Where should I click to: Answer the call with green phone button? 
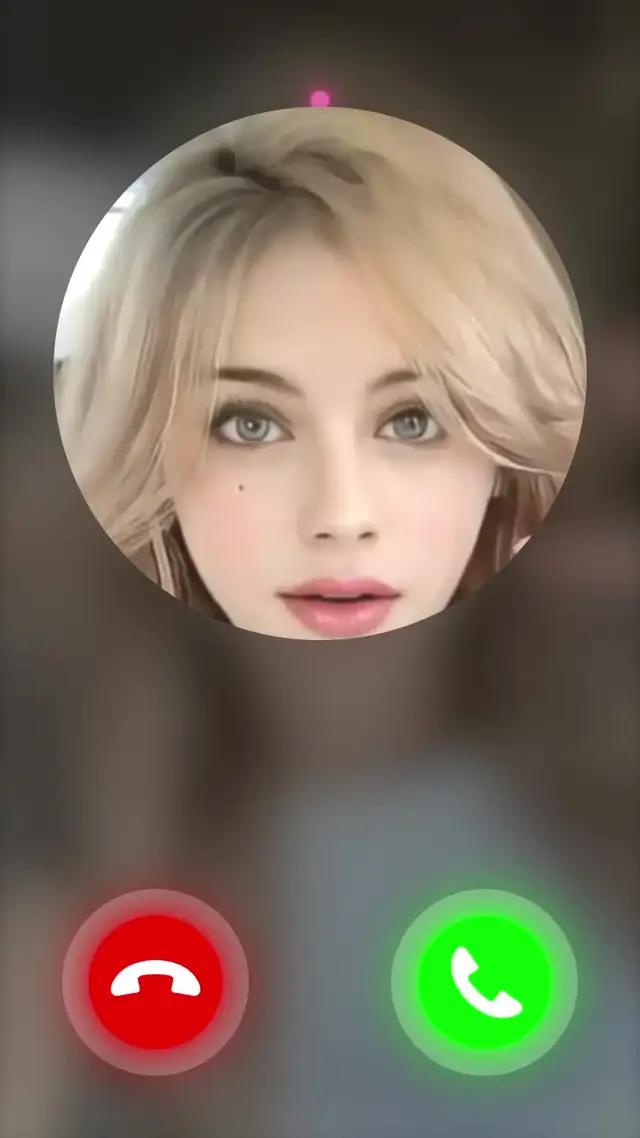(x=485, y=981)
